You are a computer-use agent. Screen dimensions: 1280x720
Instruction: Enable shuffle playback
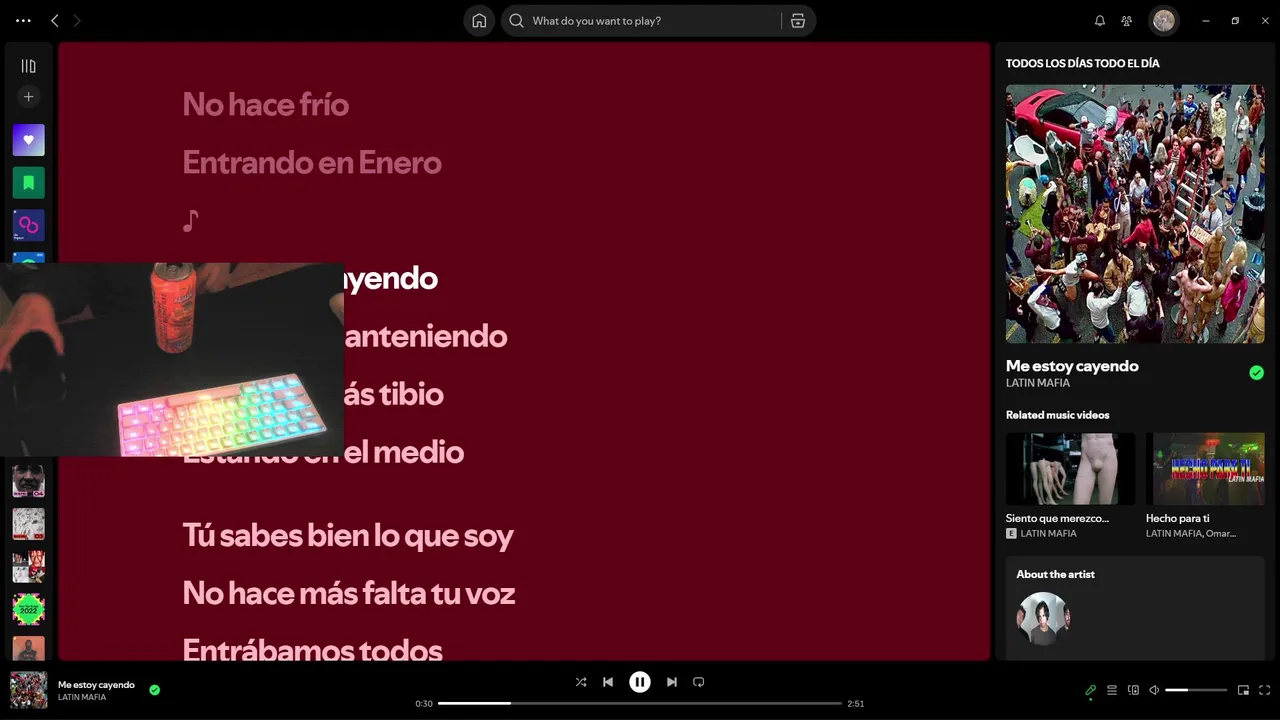[x=581, y=682]
